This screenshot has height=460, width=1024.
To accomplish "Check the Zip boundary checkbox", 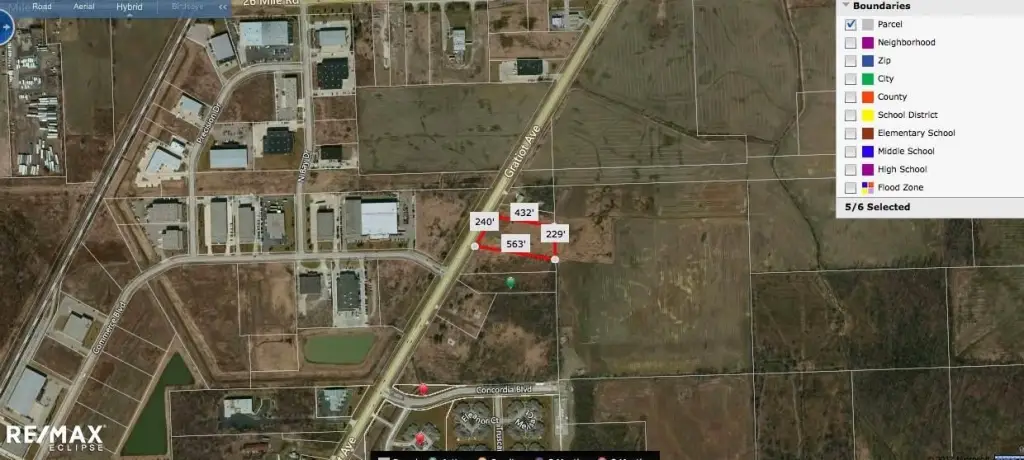I will tap(850, 60).
